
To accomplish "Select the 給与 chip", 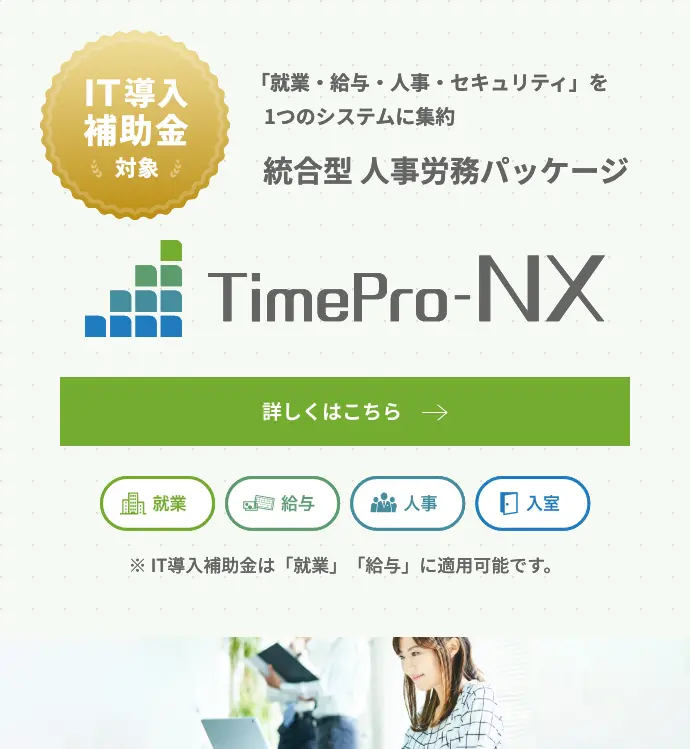I will click(x=282, y=503).
